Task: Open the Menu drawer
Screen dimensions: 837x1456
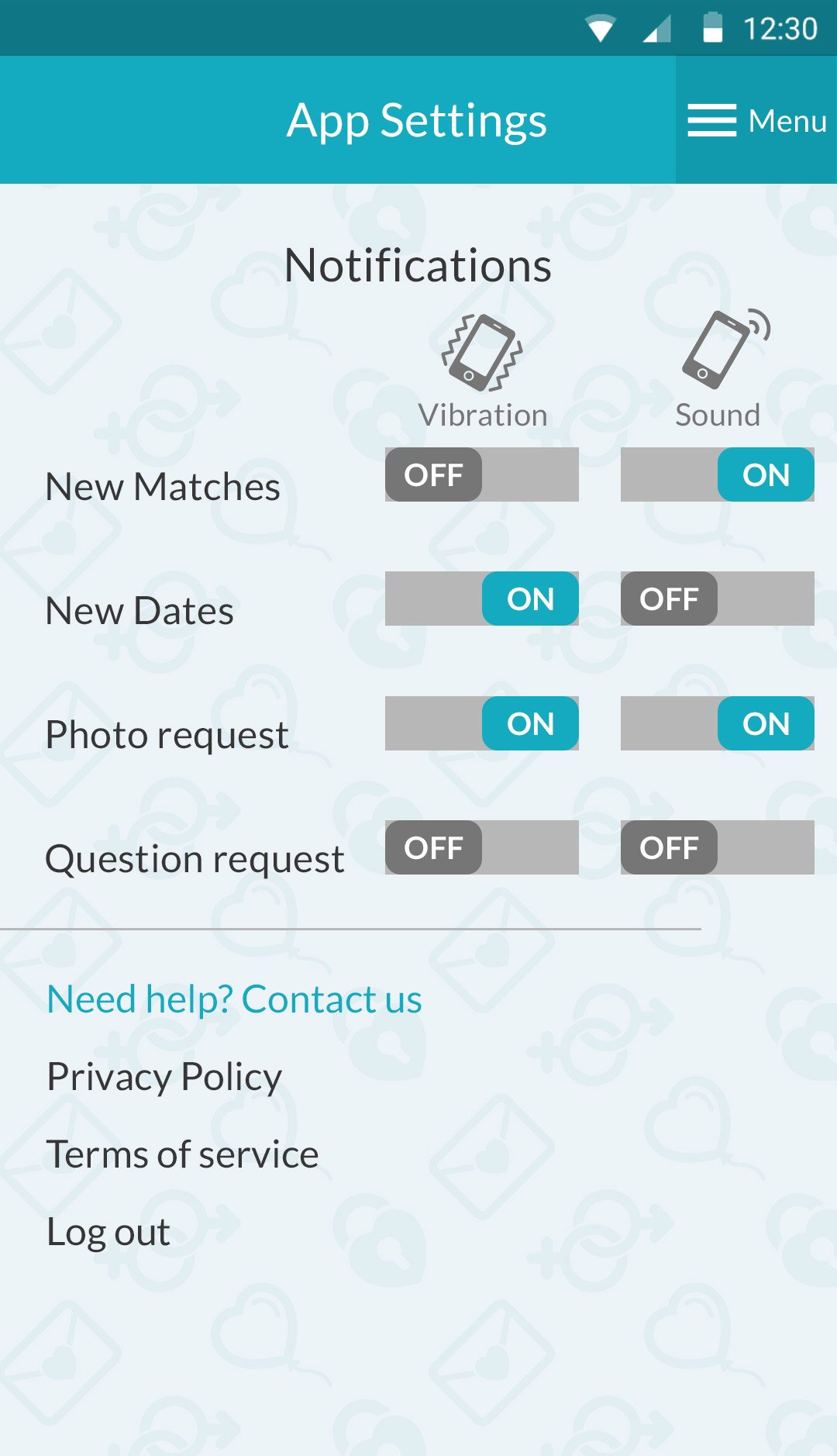Action: [756, 120]
